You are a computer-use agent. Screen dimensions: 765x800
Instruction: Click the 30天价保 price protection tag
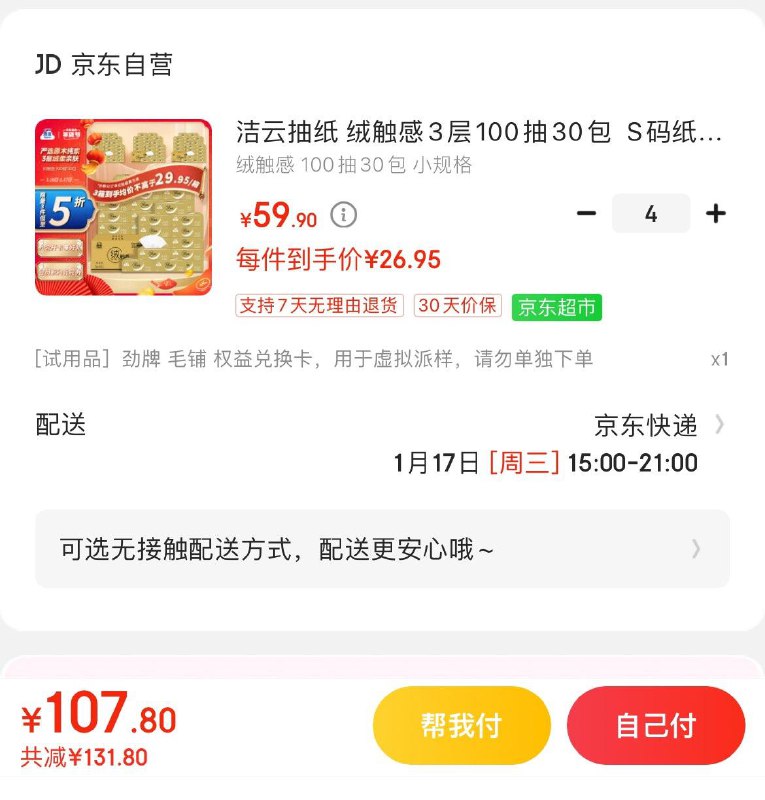(460, 306)
